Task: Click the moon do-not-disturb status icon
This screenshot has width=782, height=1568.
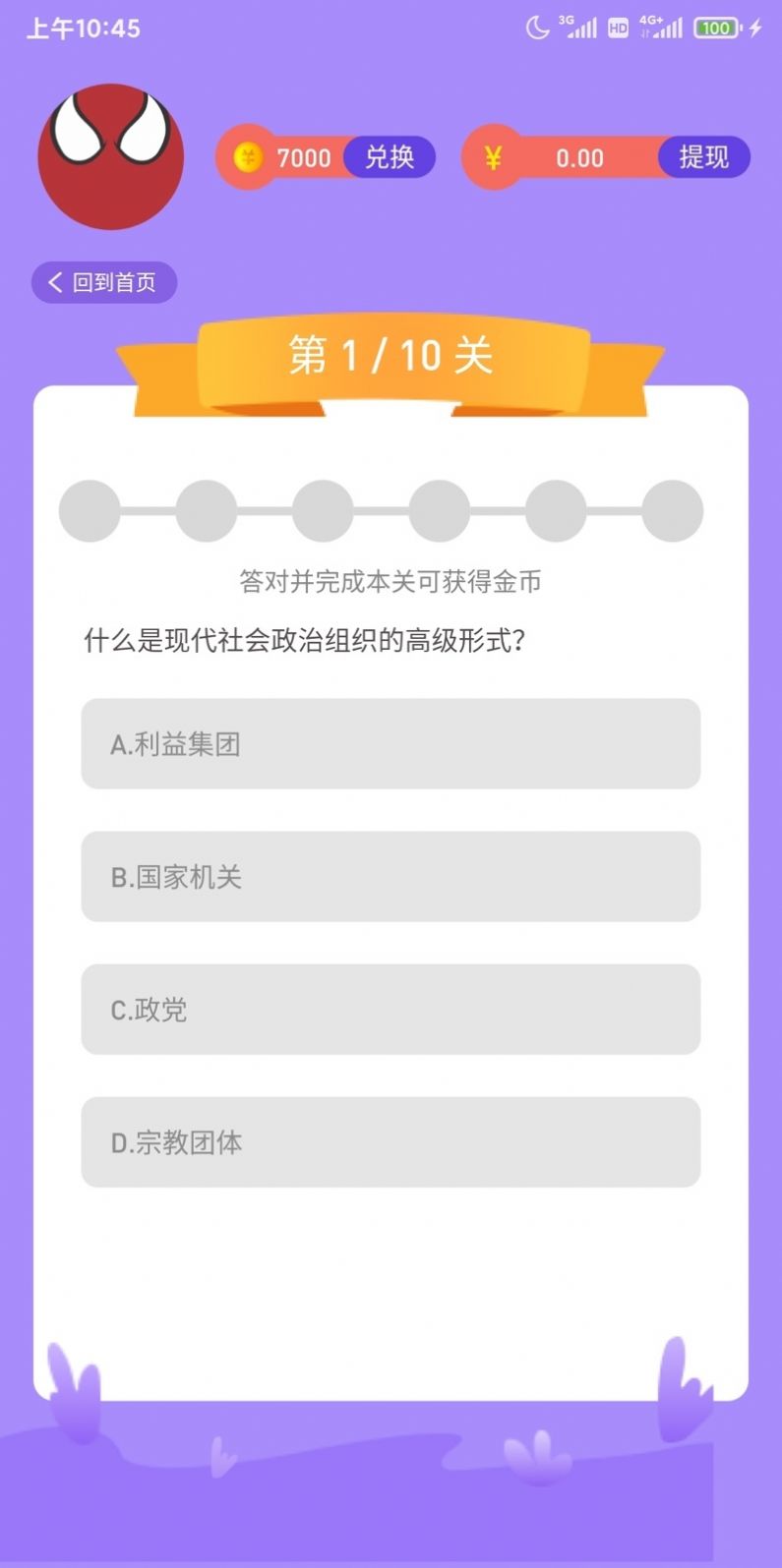Action: pos(537,29)
